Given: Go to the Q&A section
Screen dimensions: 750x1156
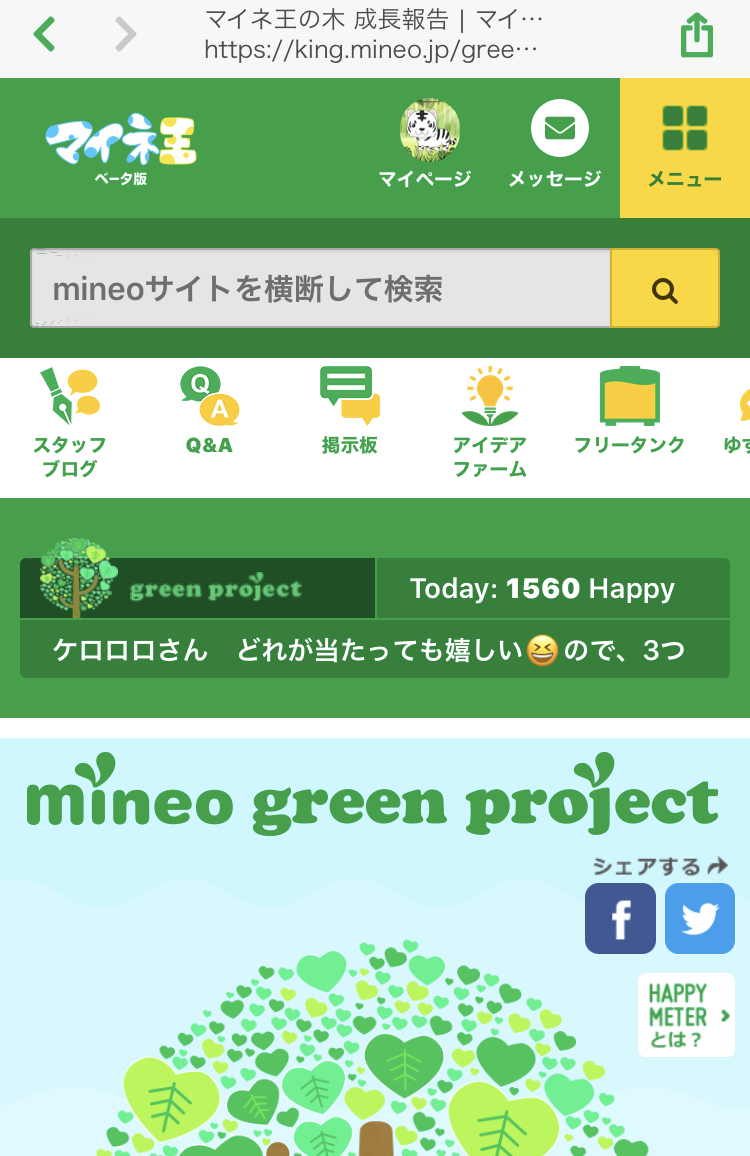Looking at the screenshot, I should [x=209, y=412].
